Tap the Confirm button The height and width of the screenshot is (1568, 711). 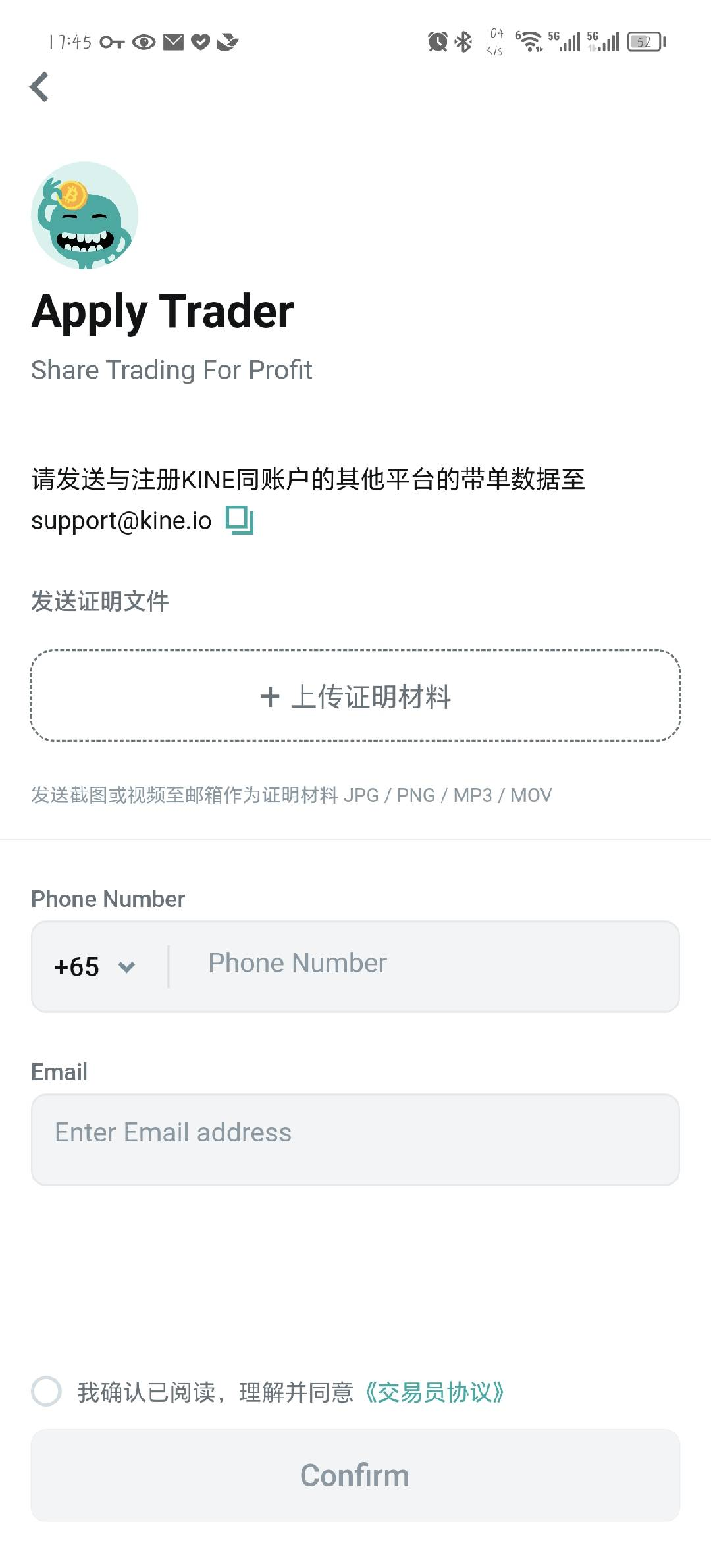355,1475
